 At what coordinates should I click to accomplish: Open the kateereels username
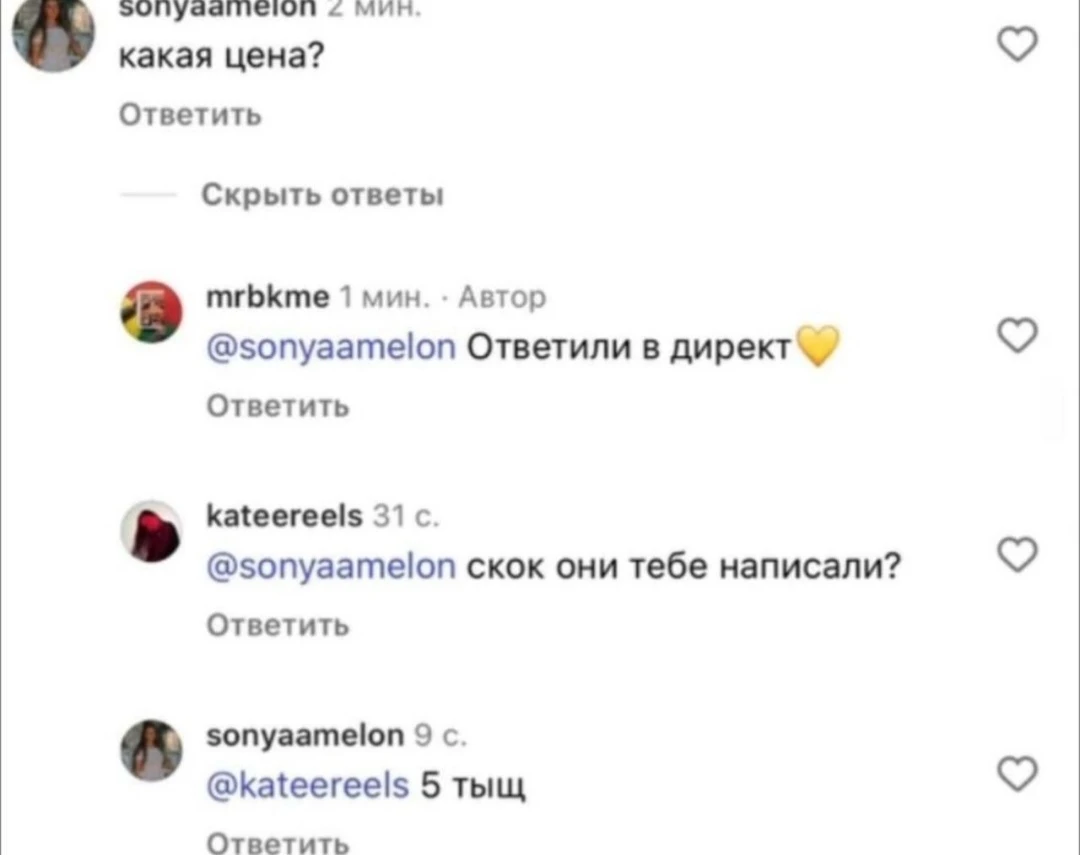(x=283, y=516)
